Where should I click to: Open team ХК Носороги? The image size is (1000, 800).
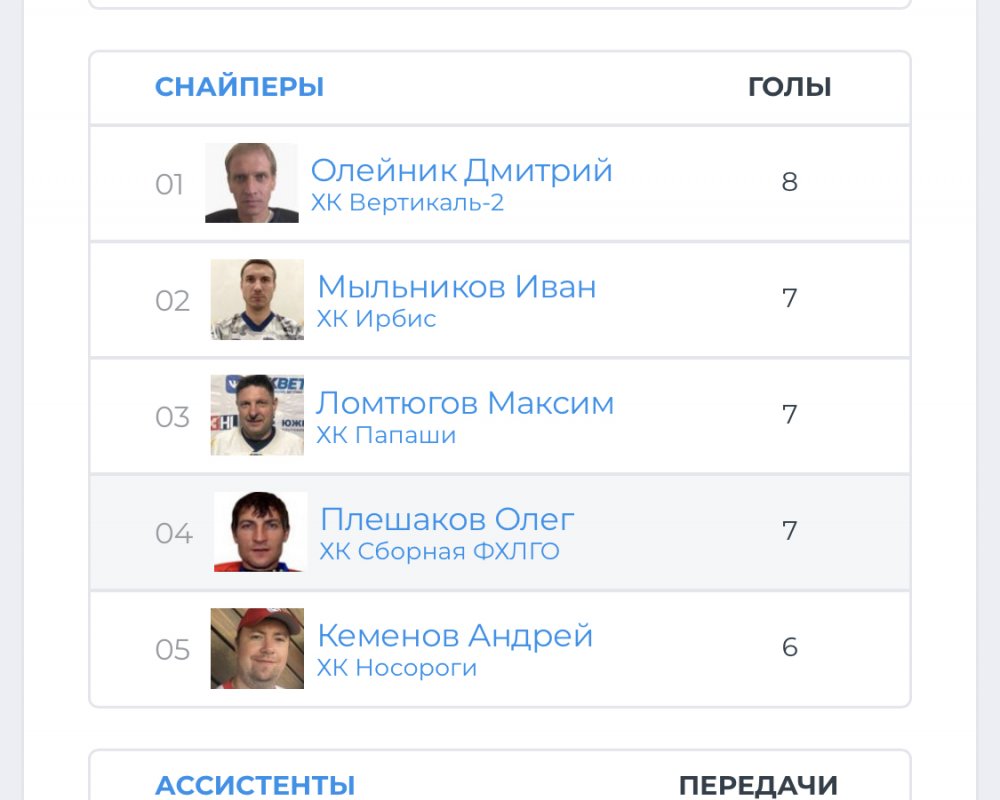(x=396, y=667)
